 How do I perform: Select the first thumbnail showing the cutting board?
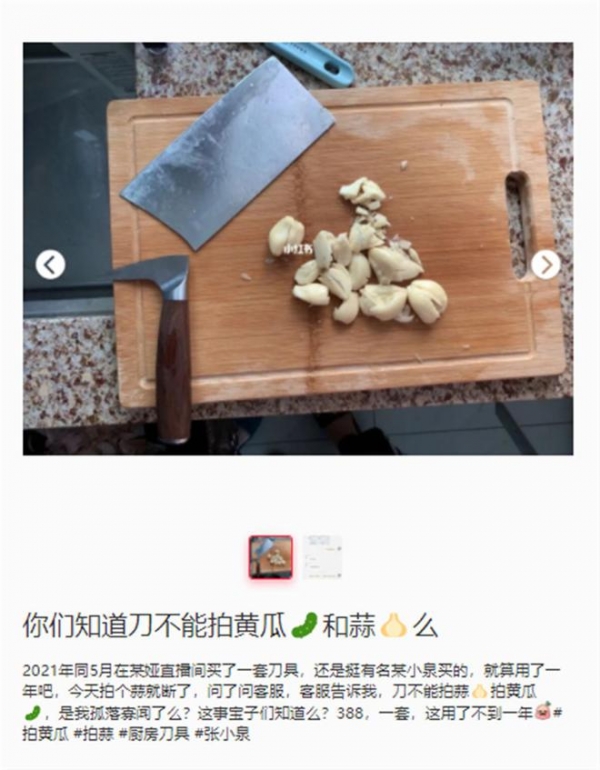pos(271,557)
